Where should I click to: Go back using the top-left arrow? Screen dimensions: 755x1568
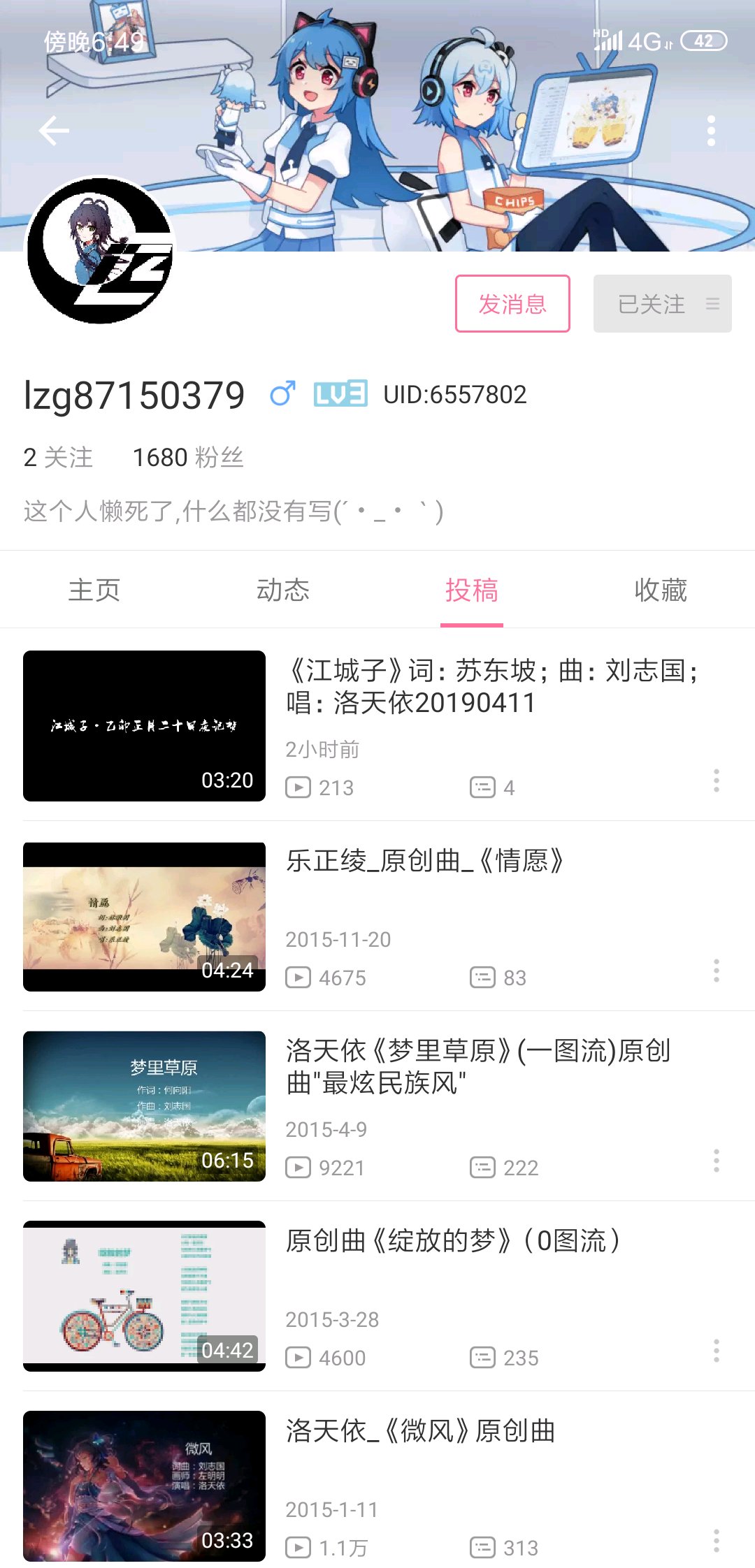point(54,131)
